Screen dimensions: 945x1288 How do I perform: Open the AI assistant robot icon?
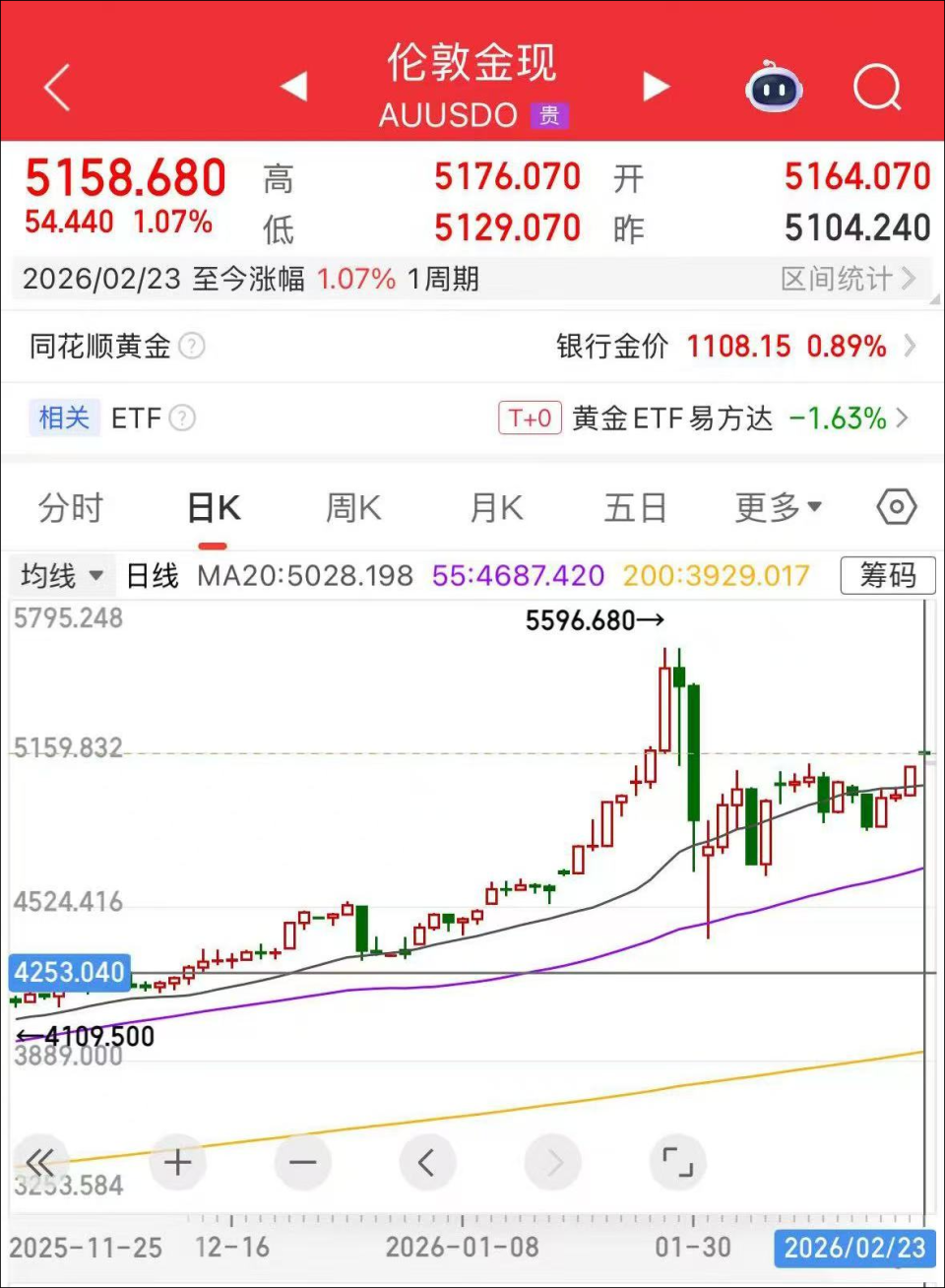pyautogui.click(x=774, y=87)
